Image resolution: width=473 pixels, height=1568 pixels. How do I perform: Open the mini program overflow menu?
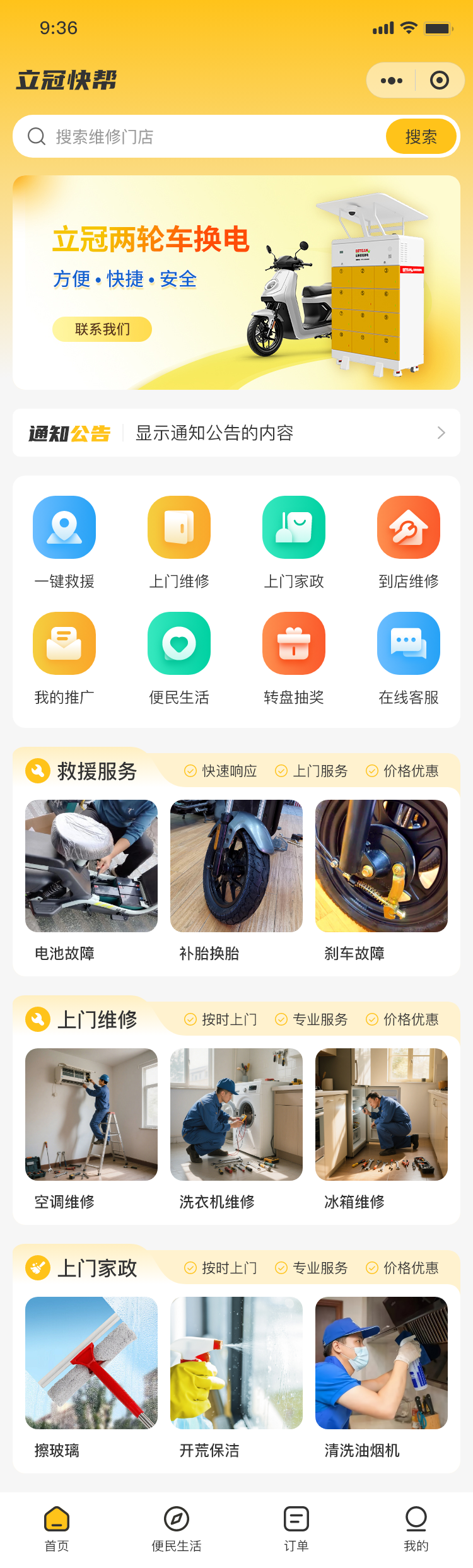pos(391,80)
